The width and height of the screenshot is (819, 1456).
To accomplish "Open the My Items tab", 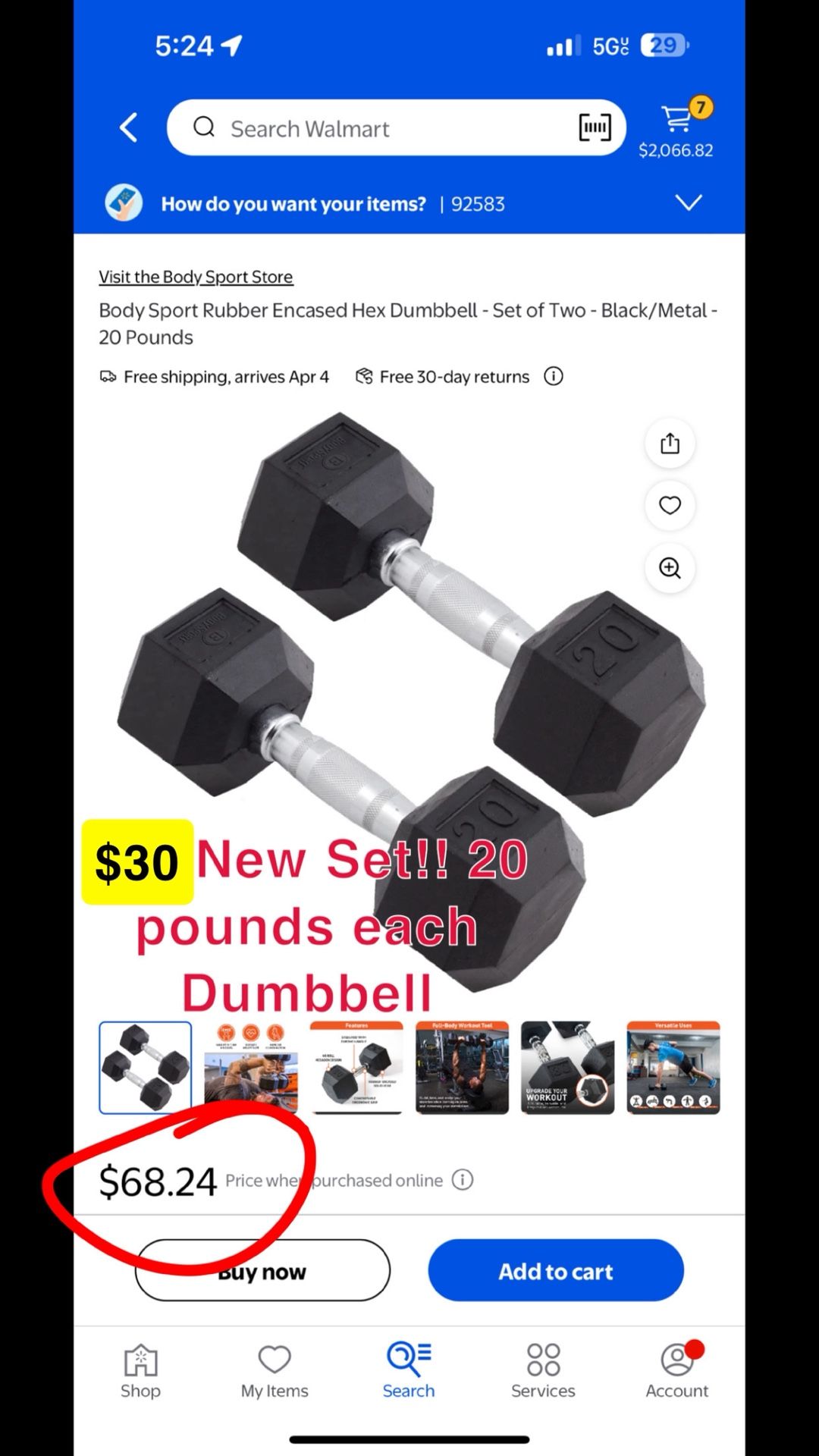I will [275, 1371].
